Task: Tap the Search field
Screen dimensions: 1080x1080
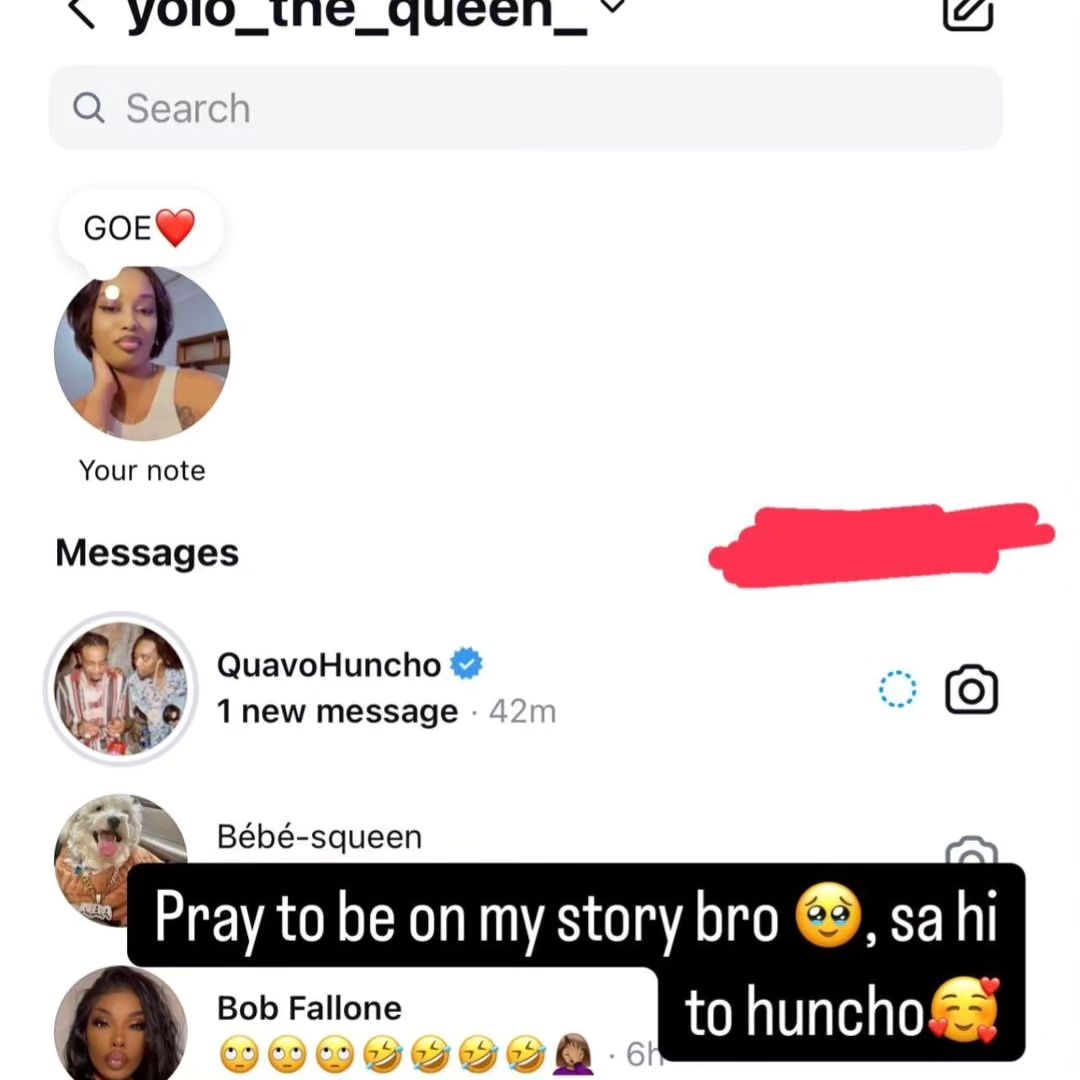Action: (x=525, y=108)
